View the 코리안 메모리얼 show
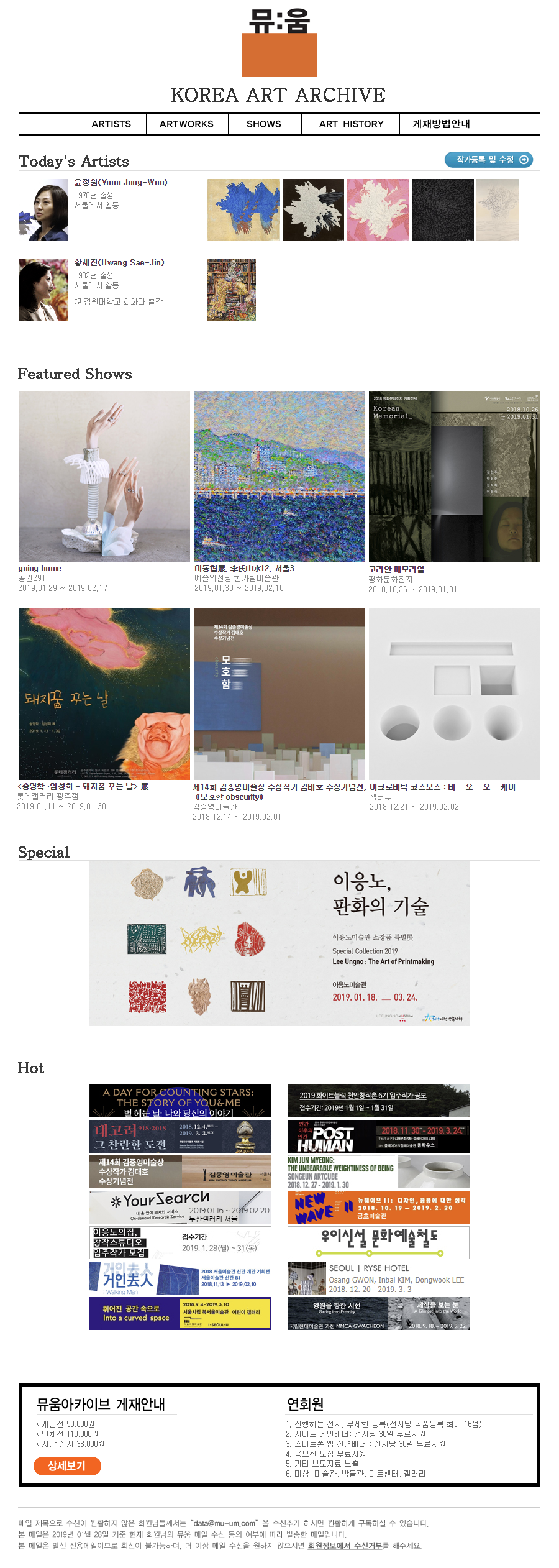 click(x=454, y=477)
